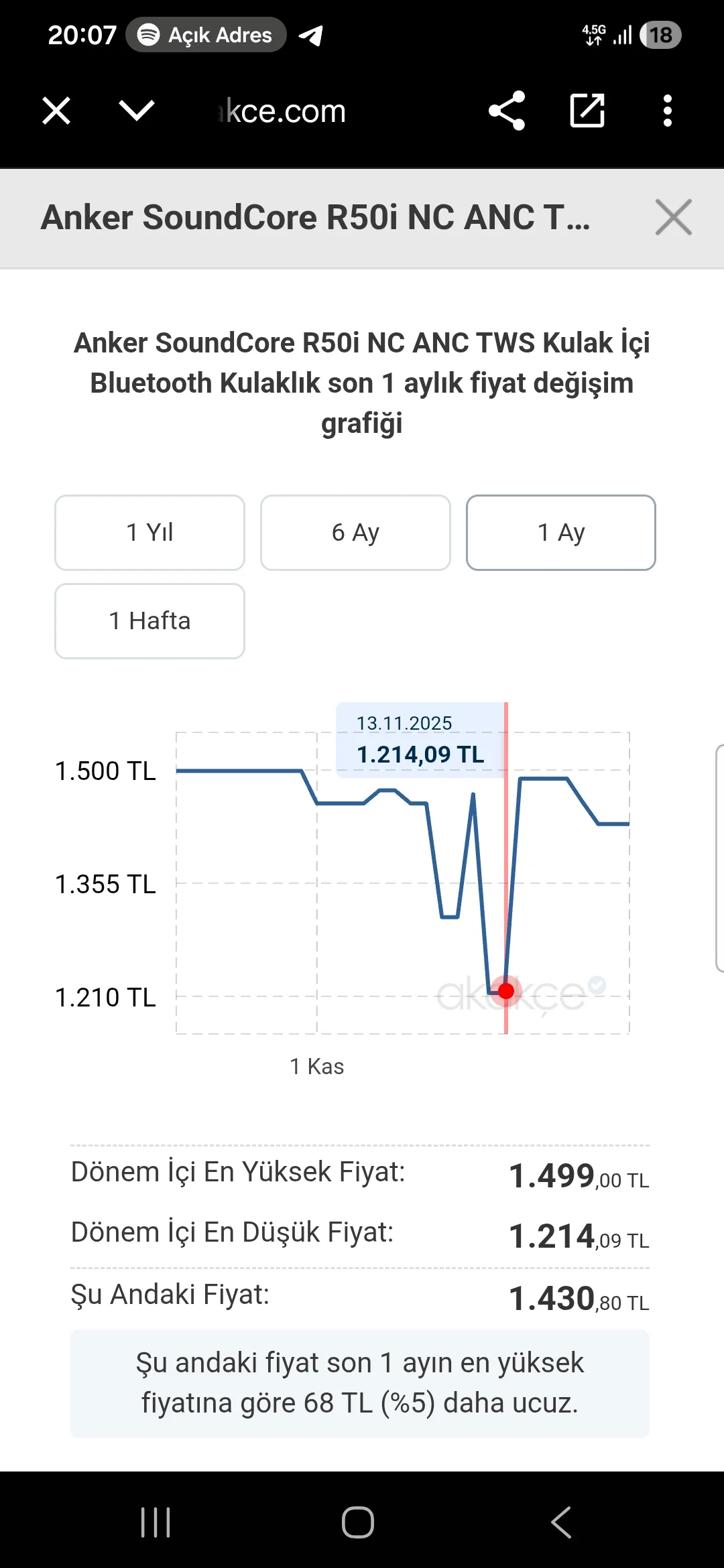The height and width of the screenshot is (1568, 724).
Task: Open the browser overflow menu
Action: point(667,111)
